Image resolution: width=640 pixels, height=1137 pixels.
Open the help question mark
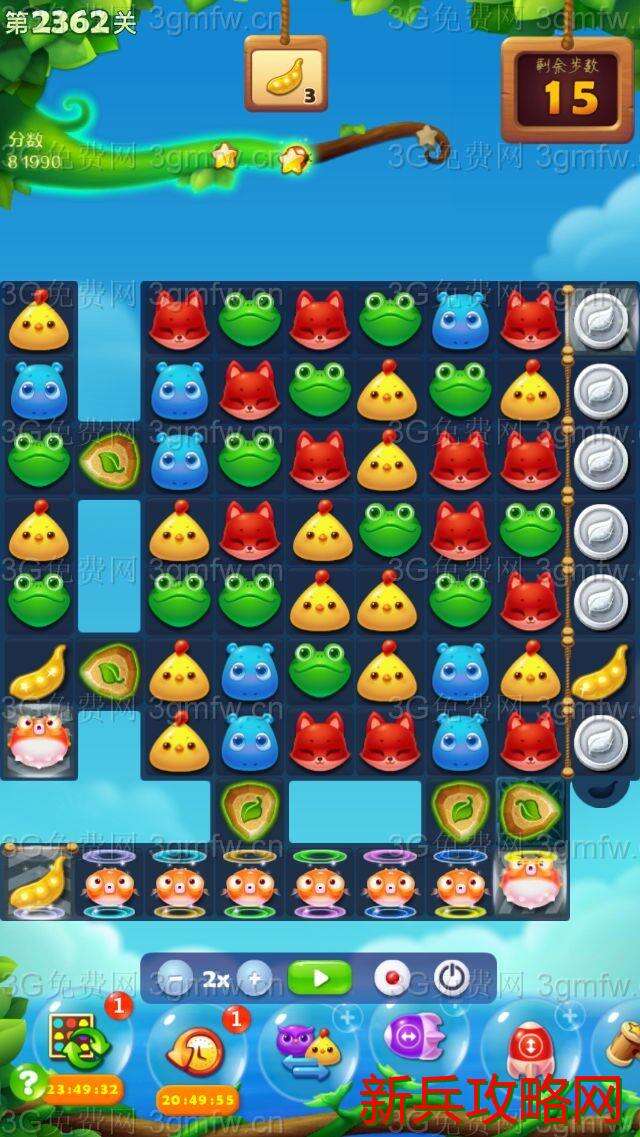coord(27,1081)
